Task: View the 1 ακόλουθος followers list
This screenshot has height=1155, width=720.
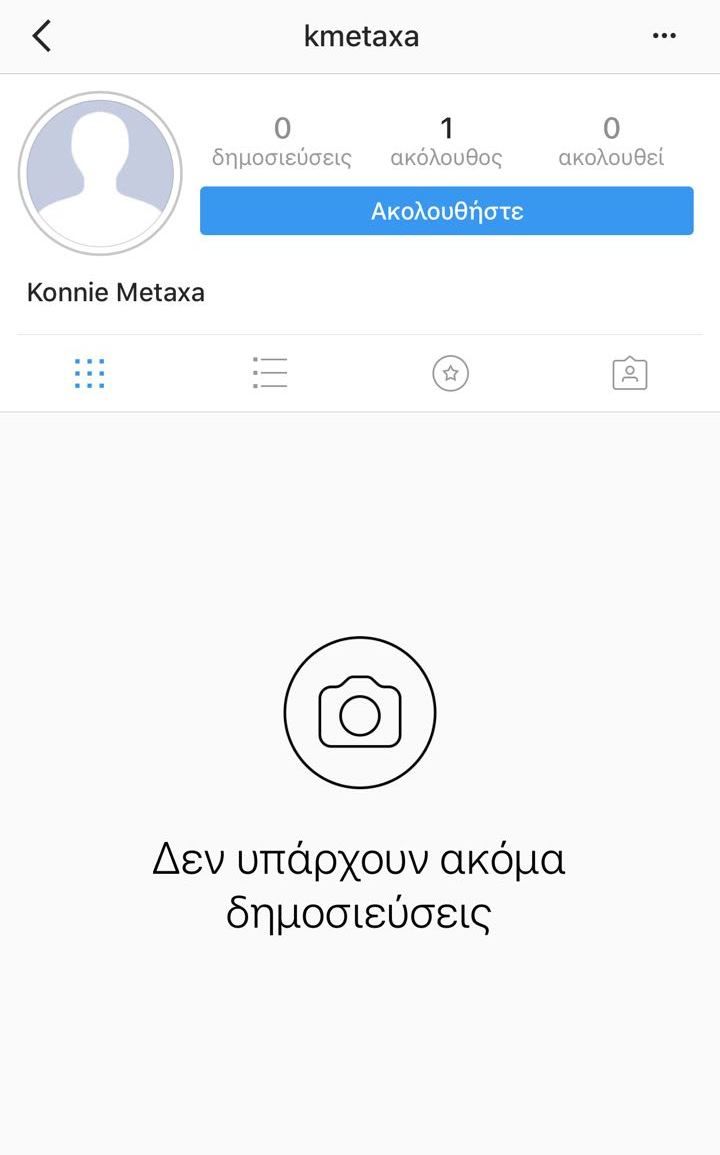Action: (446, 142)
